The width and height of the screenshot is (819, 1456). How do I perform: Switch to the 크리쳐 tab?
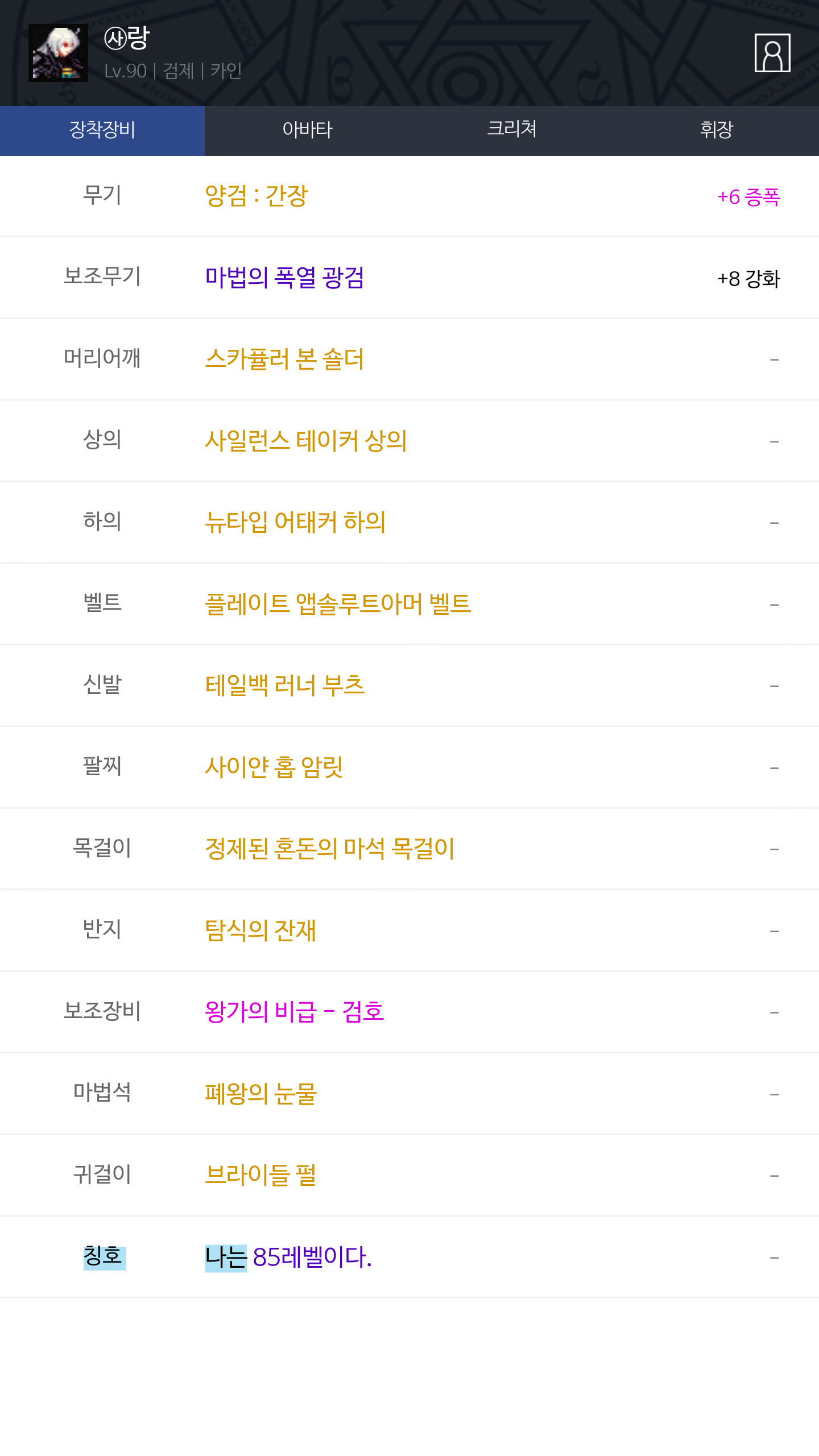tap(512, 130)
